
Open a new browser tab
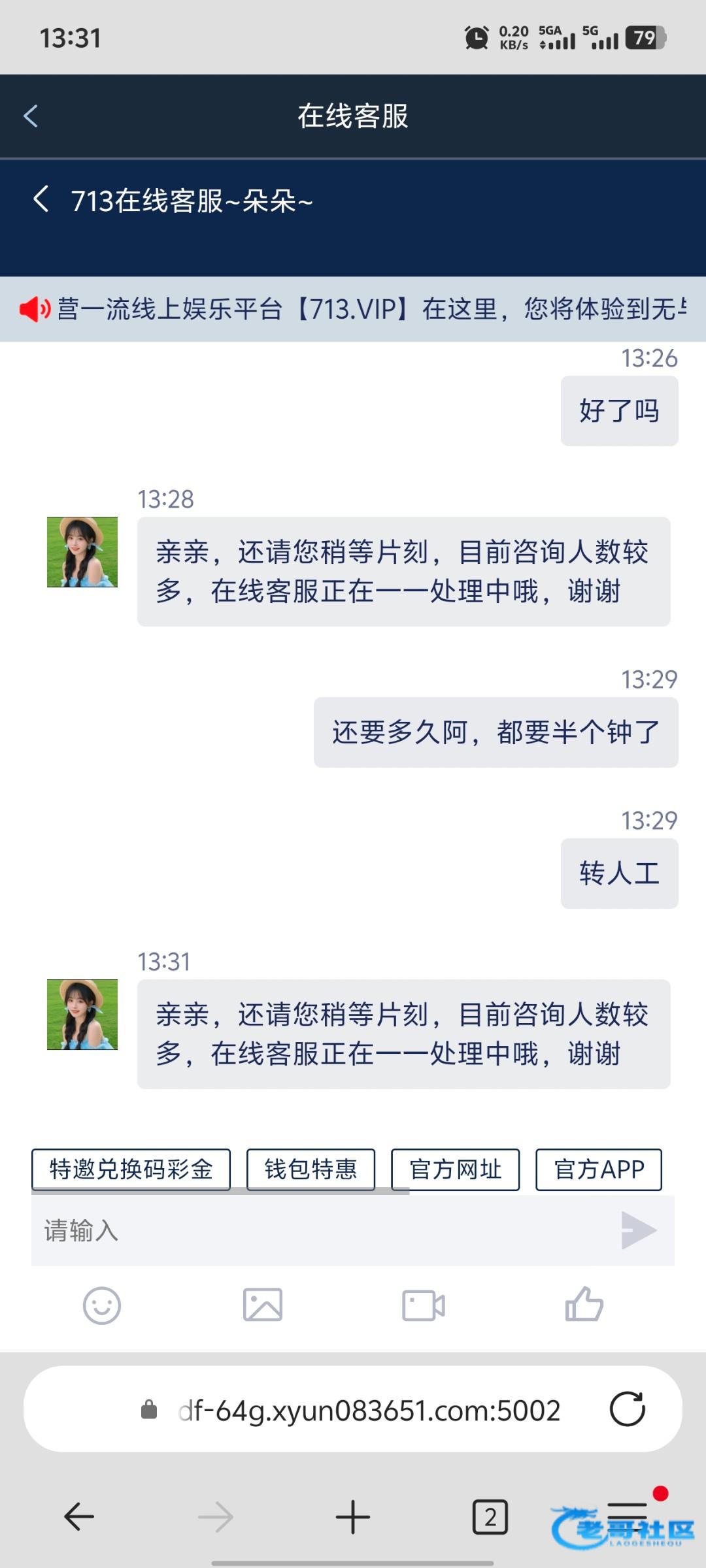pyautogui.click(x=353, y=1516)
